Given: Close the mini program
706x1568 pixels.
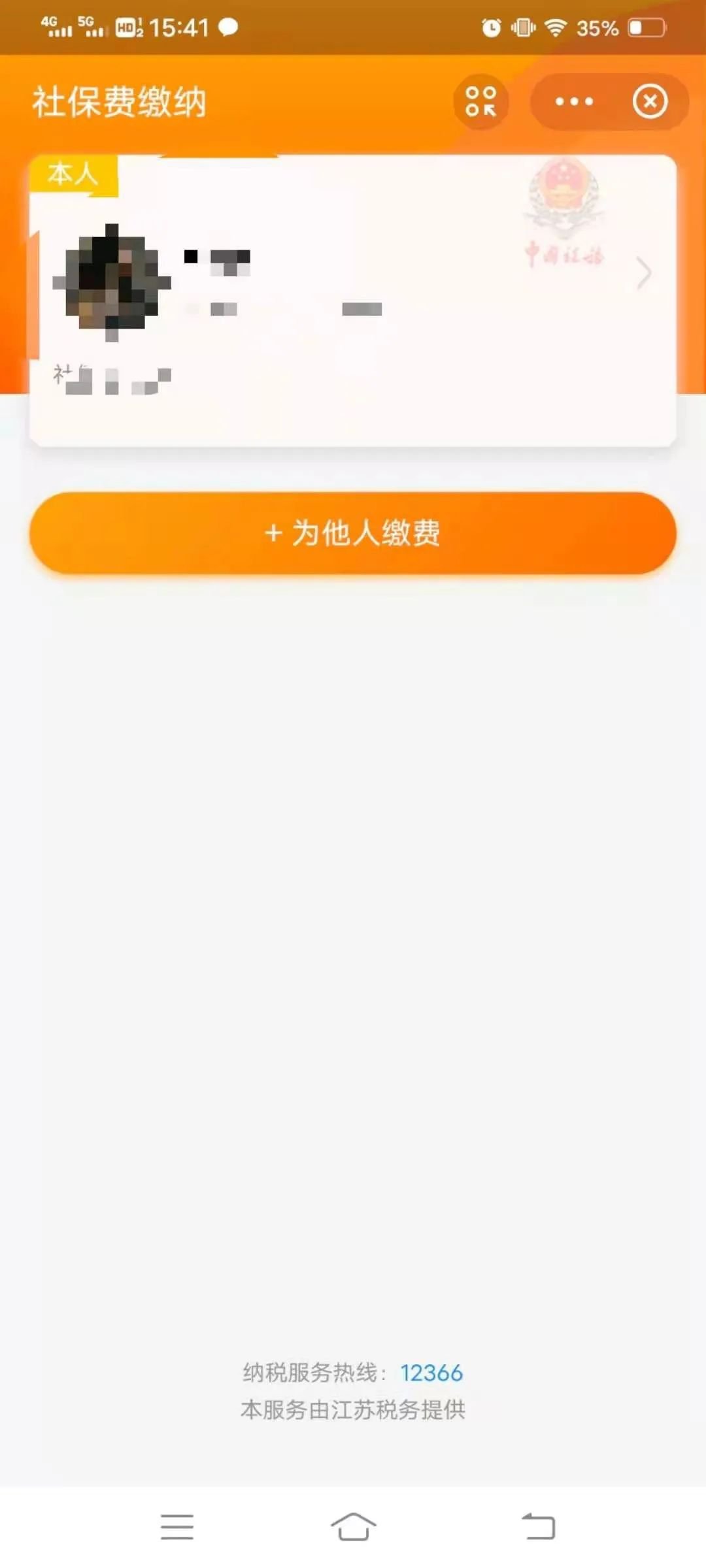Looking at the screenshot, I should (x=650, y=101).
